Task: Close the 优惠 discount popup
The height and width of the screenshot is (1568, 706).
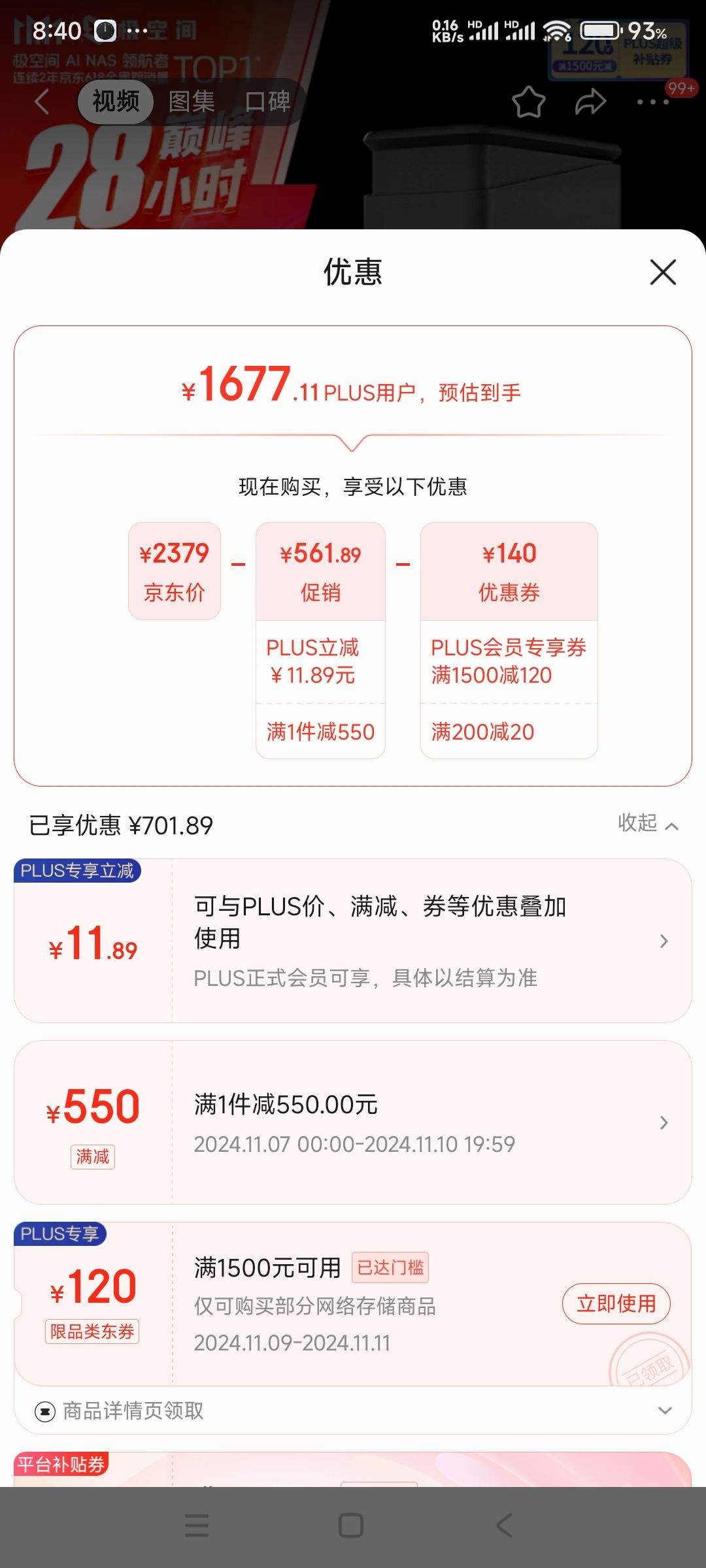Action: 663,273
